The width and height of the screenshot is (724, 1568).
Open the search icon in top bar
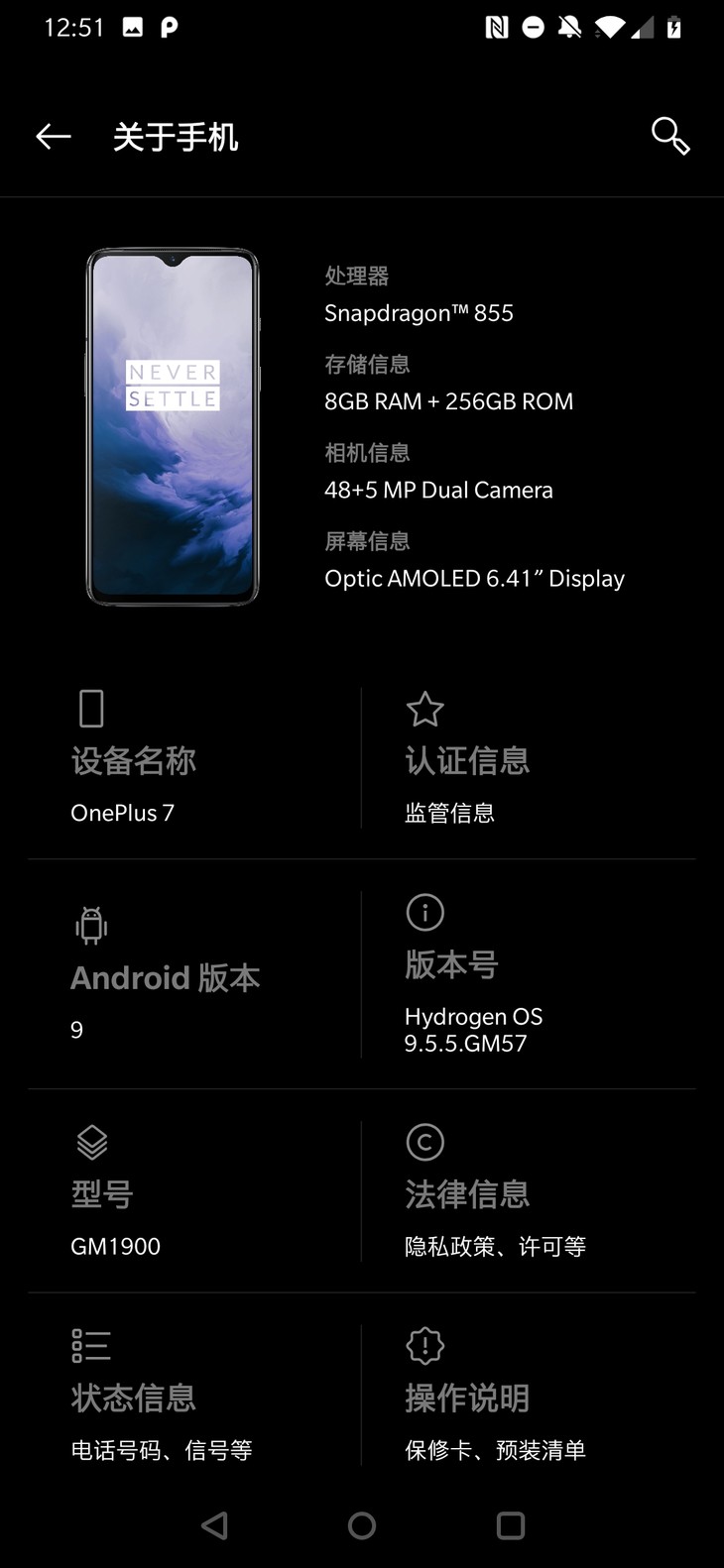coord(670,137)
